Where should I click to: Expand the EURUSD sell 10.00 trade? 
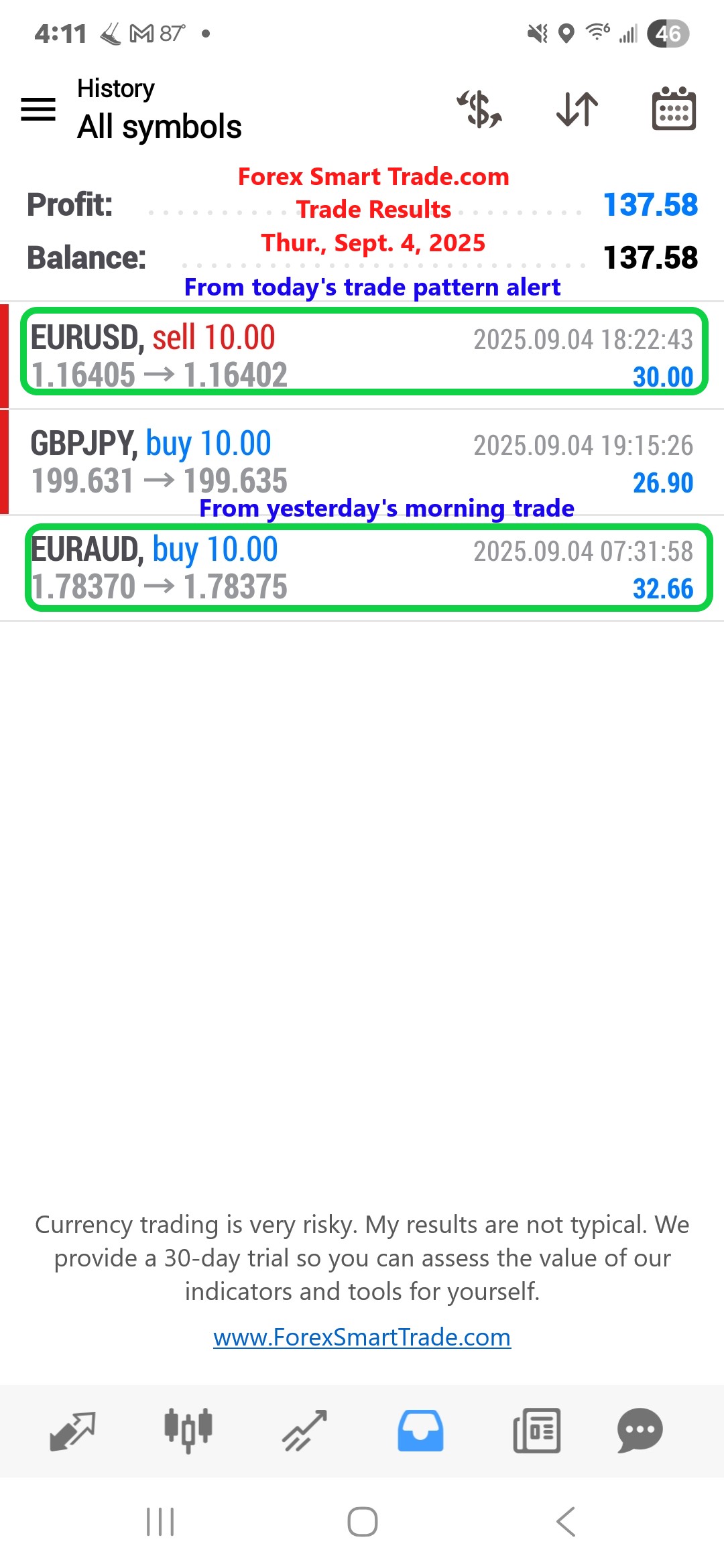tap(362, 355)
